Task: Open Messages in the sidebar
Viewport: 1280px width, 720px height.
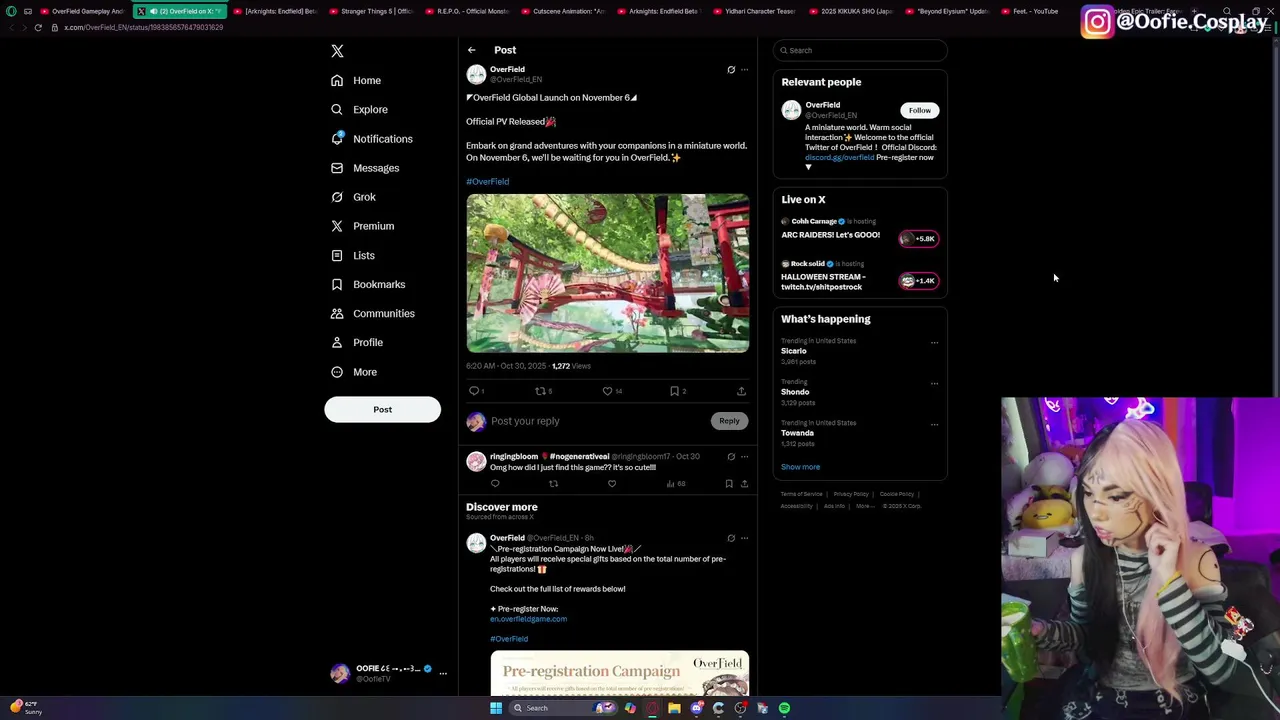Action: pyautogui.click(x=375, y=168)
